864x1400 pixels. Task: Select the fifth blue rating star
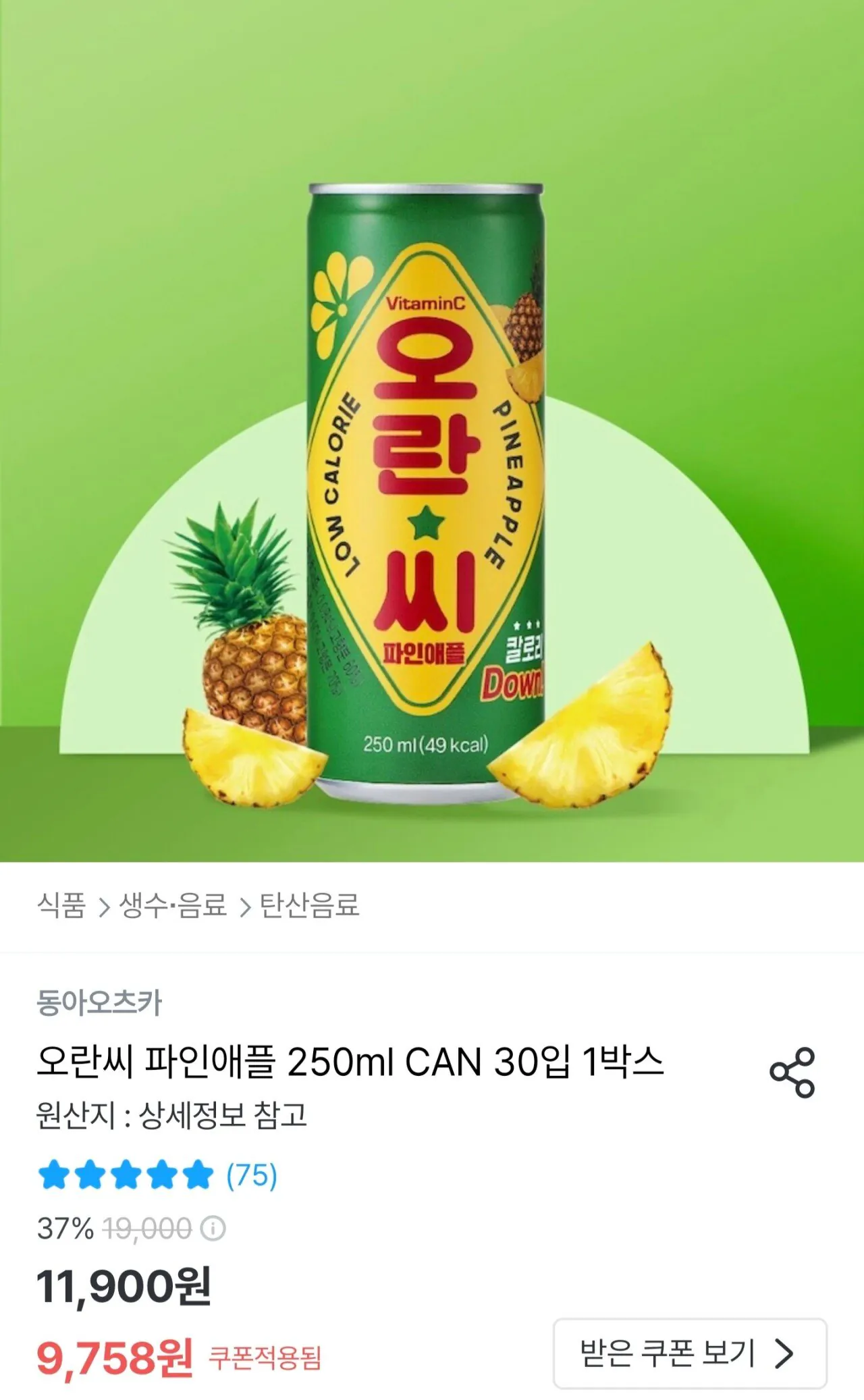[198, 1175]
